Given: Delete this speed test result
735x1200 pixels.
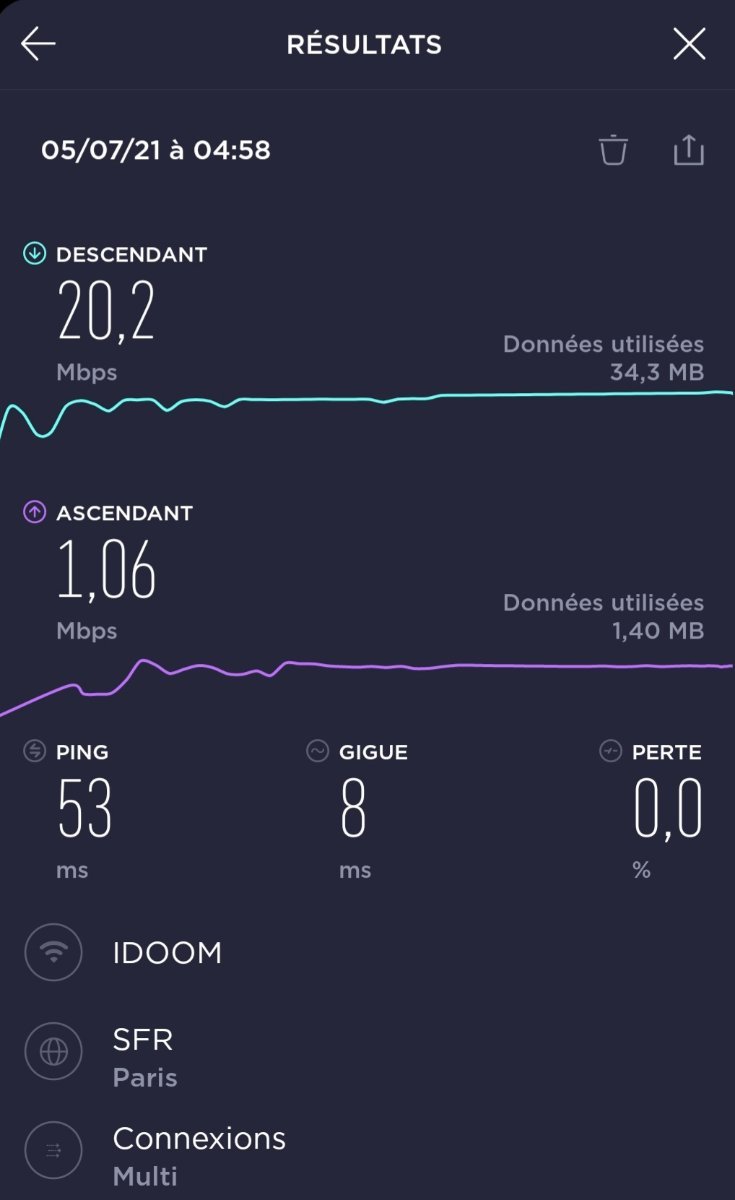Looking at the screenshot, I should [x=613, y=150].
